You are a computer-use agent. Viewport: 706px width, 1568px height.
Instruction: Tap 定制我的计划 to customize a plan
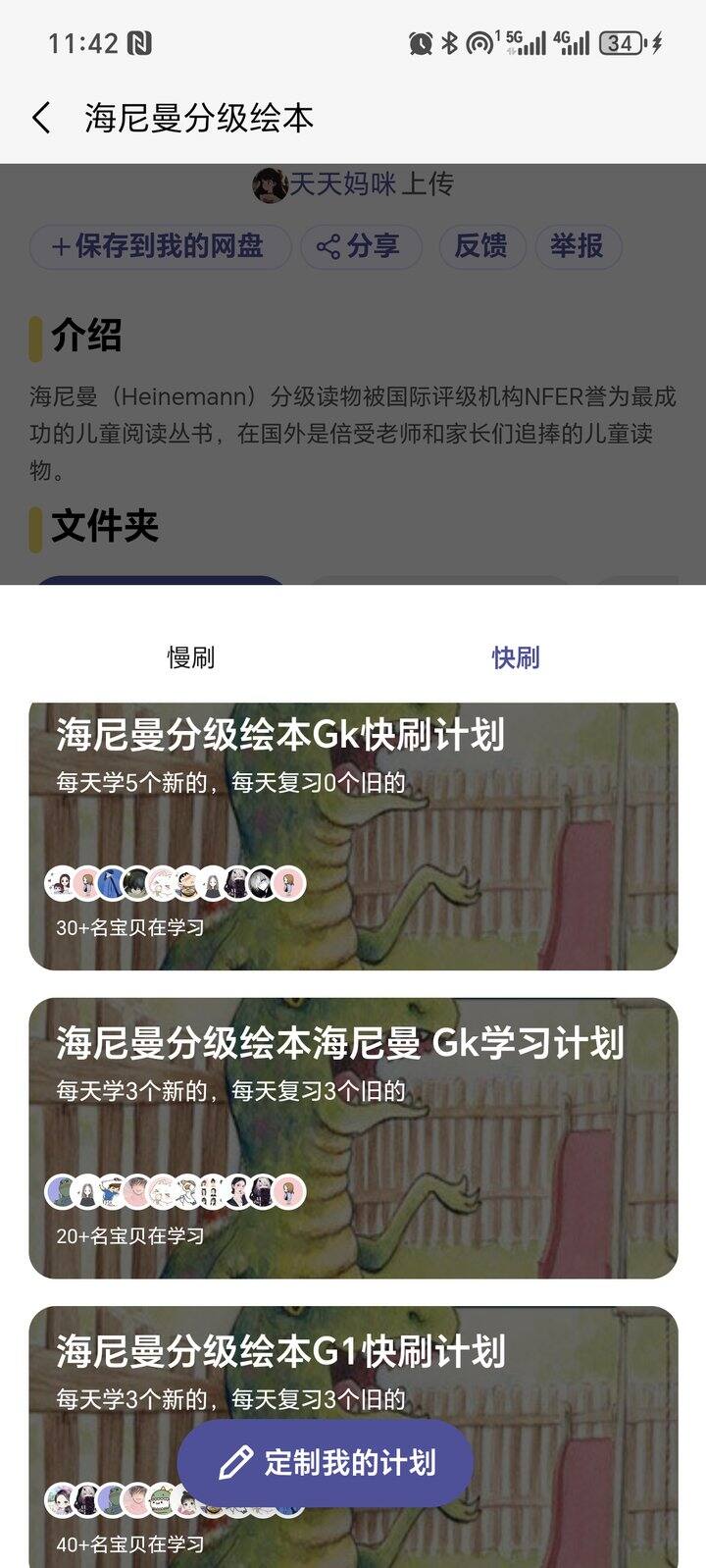(x=326, y=1463)
